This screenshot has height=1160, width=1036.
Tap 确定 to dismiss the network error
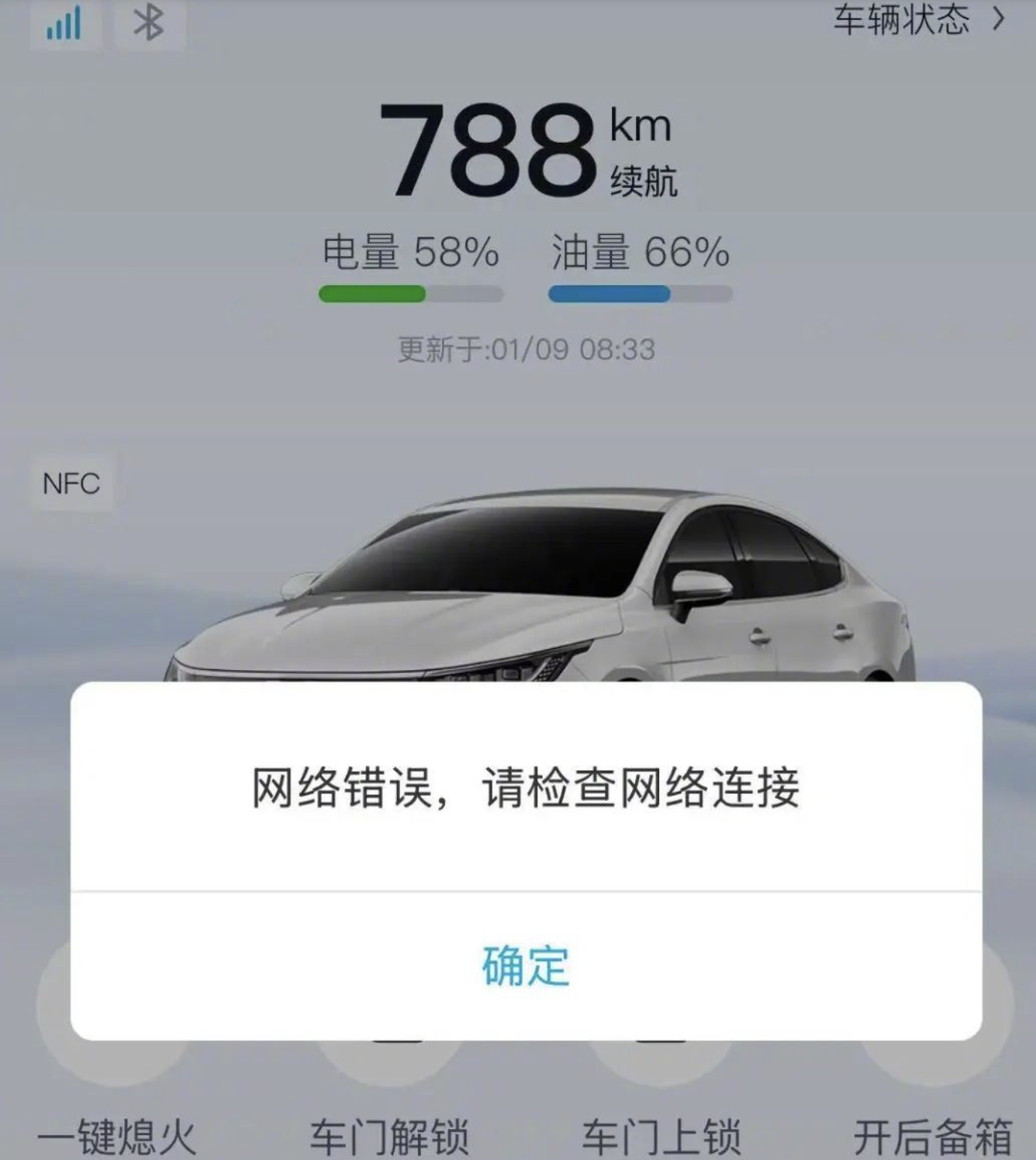pos(526,965)
